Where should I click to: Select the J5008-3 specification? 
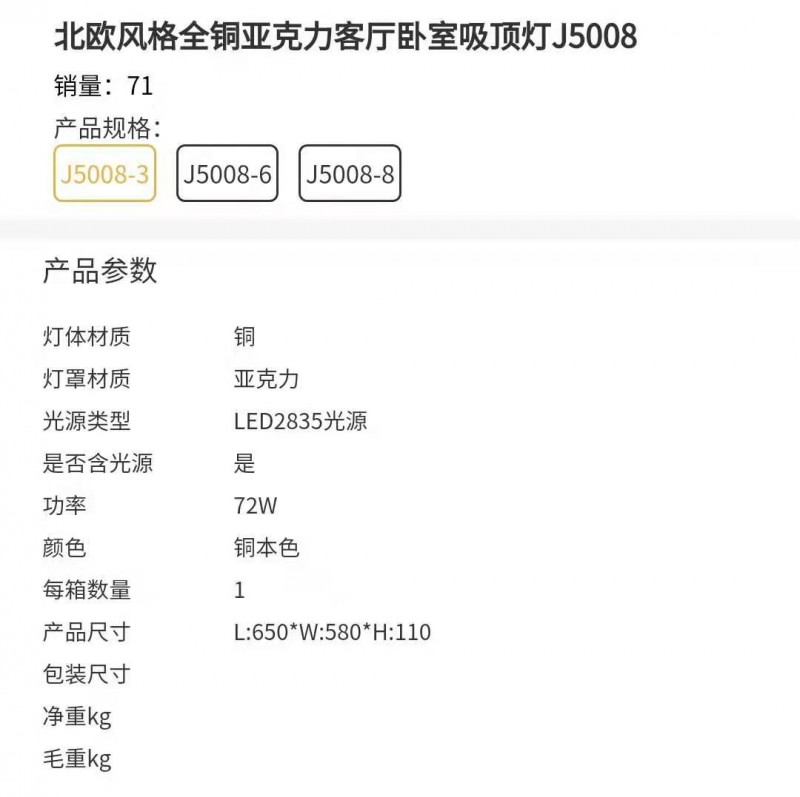104,174
